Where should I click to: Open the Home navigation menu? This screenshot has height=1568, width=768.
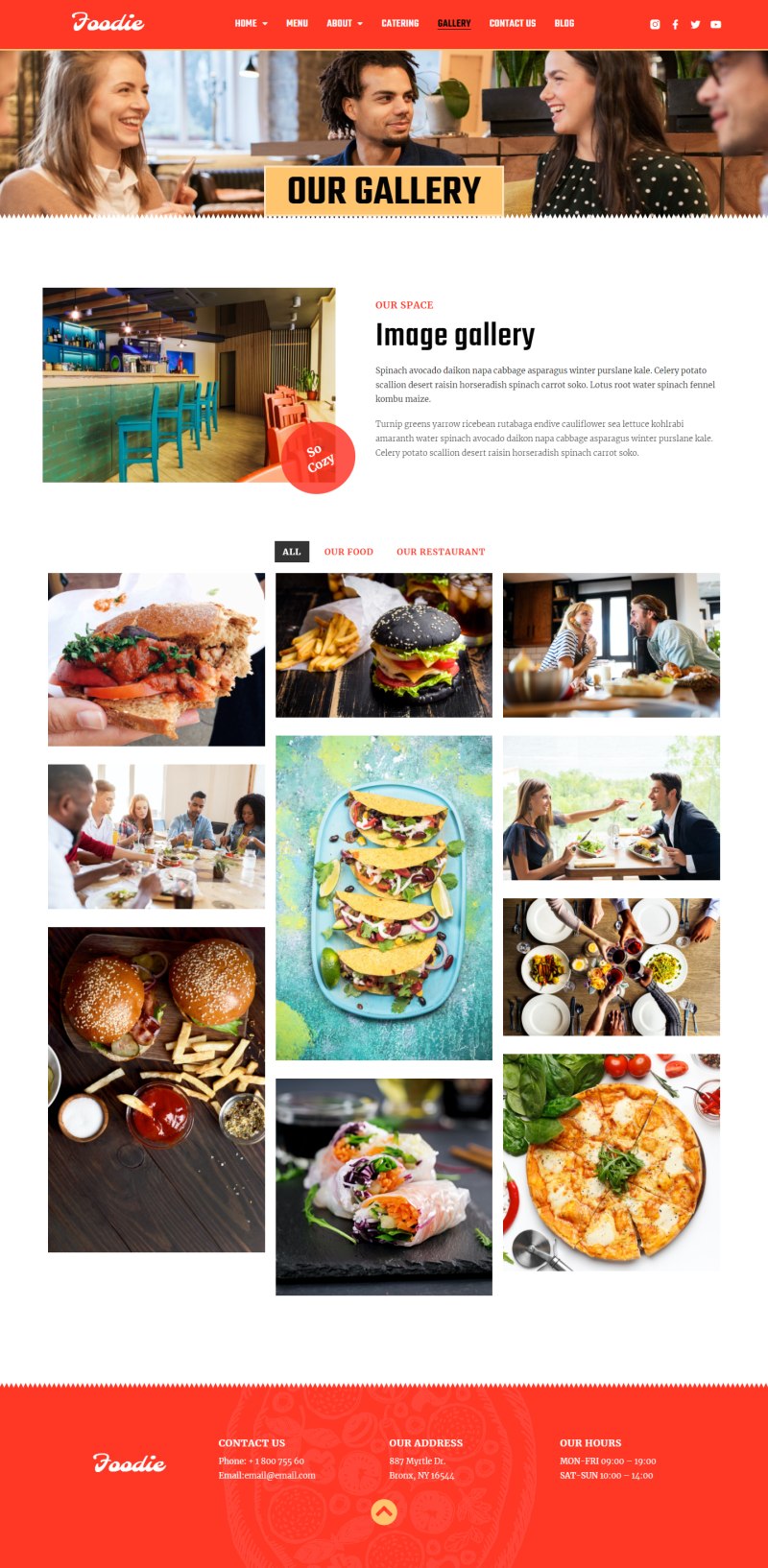click(251, 23)
